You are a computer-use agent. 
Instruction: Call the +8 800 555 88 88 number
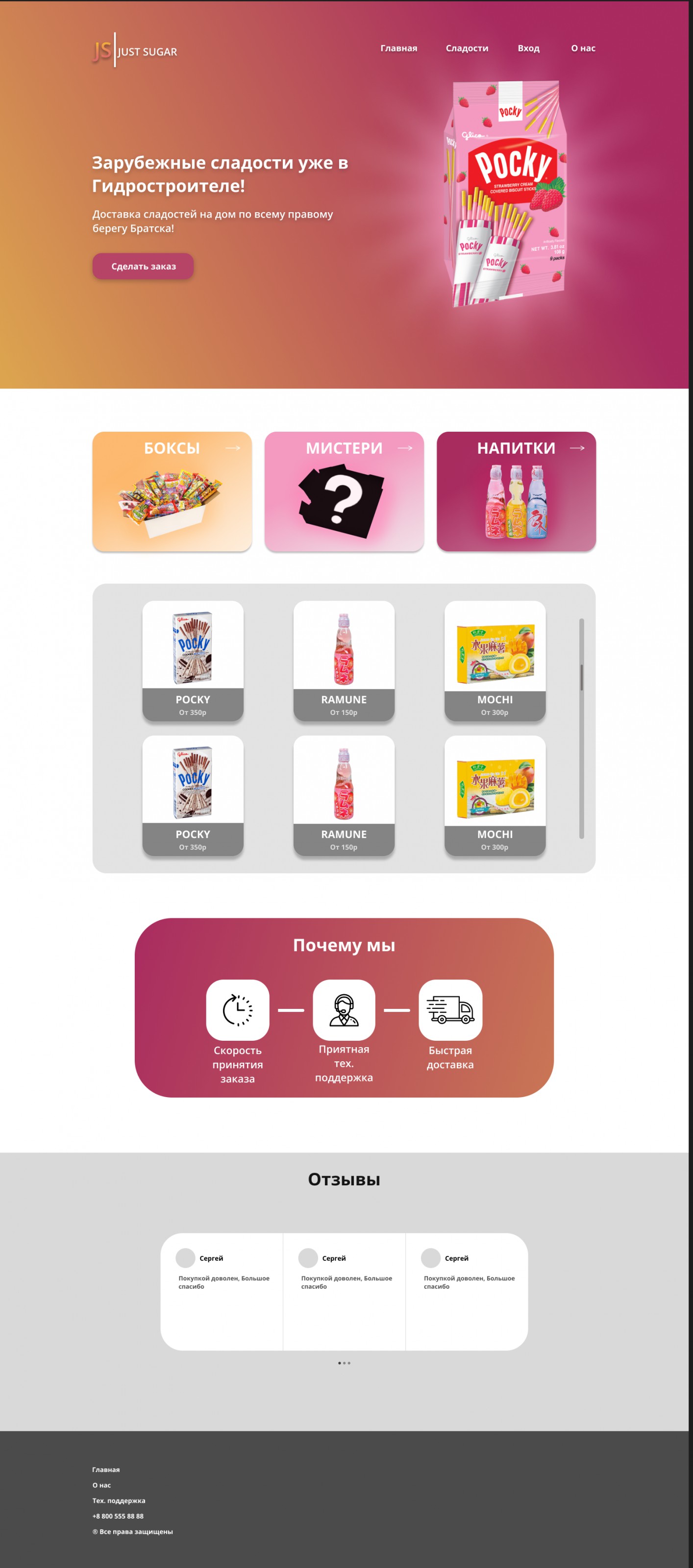tap(118, 1516)
